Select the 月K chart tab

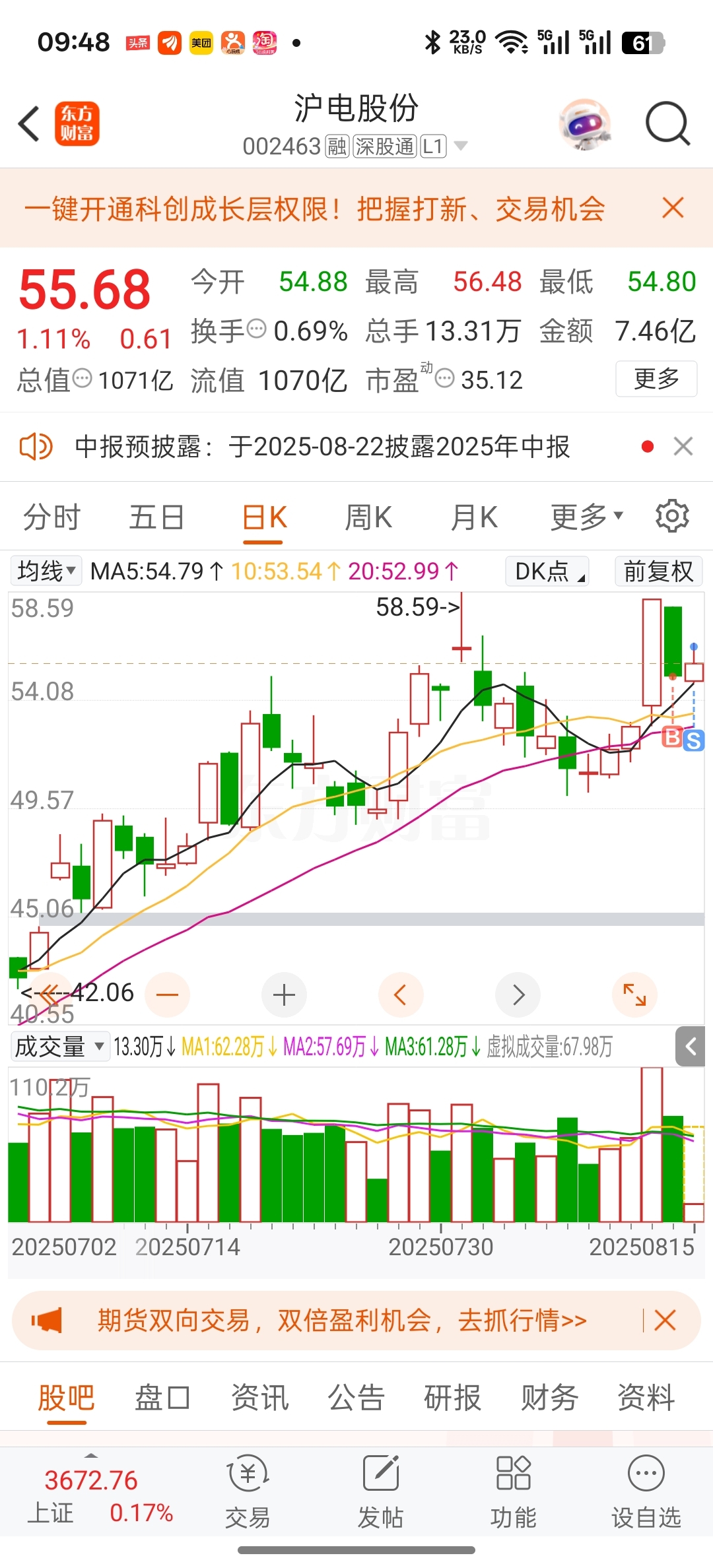tap(474, 517)
